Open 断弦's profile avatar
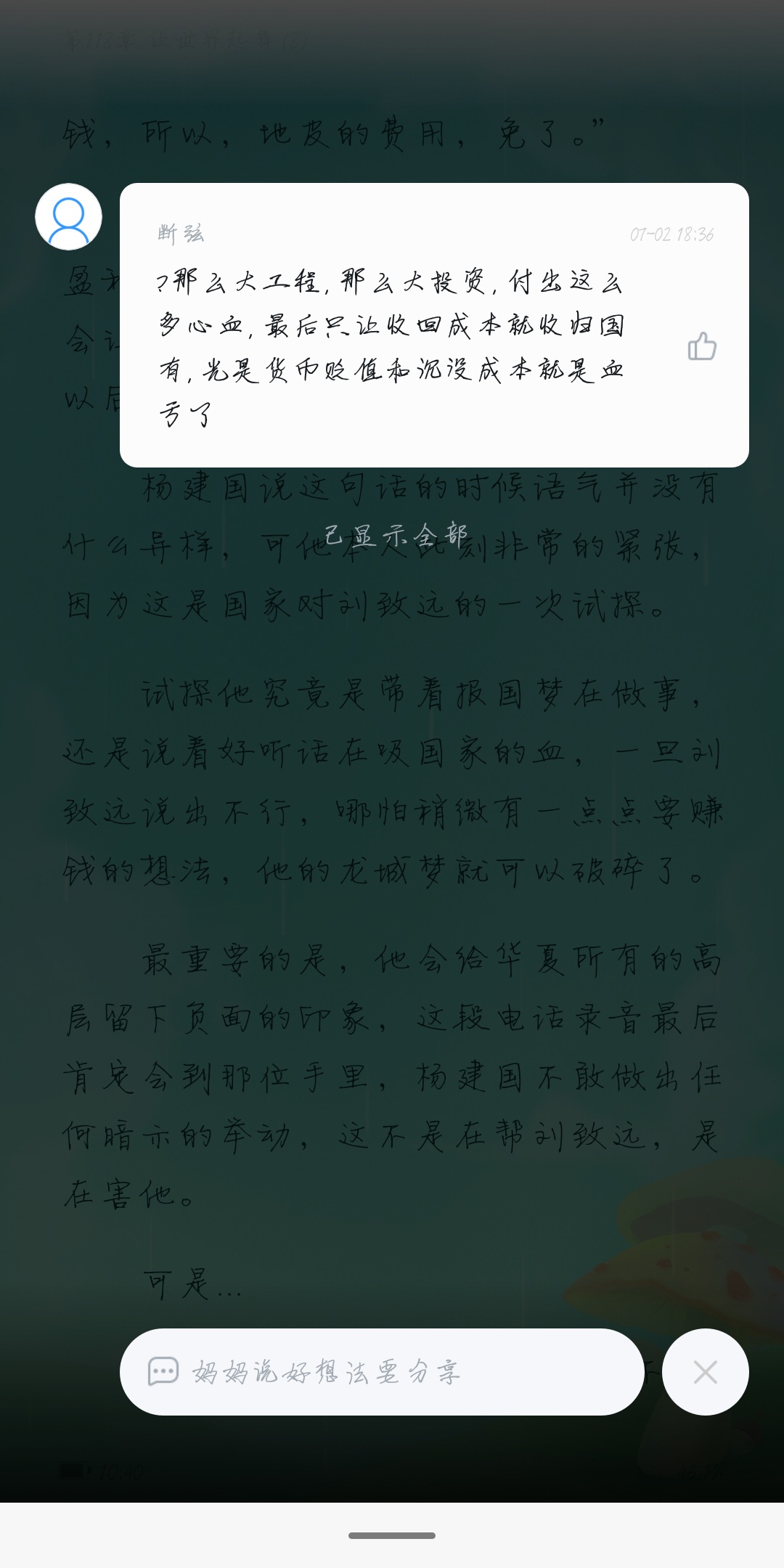Image resolution: width=784 pixels, height=1568 pixels. 68,216
